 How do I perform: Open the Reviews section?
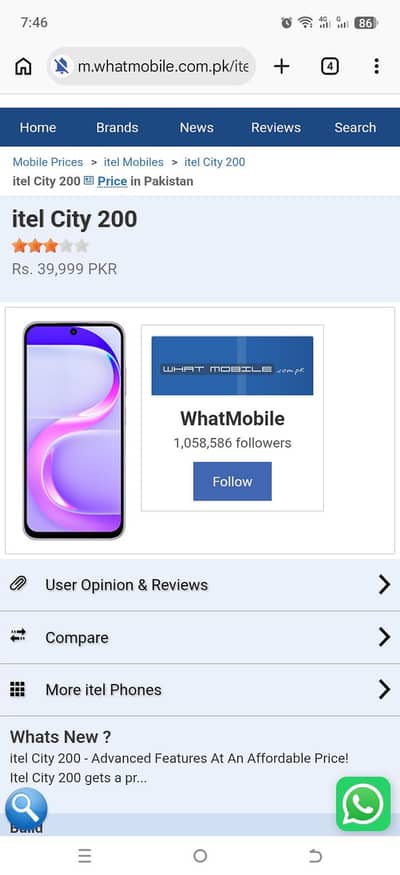pos(276,128)
